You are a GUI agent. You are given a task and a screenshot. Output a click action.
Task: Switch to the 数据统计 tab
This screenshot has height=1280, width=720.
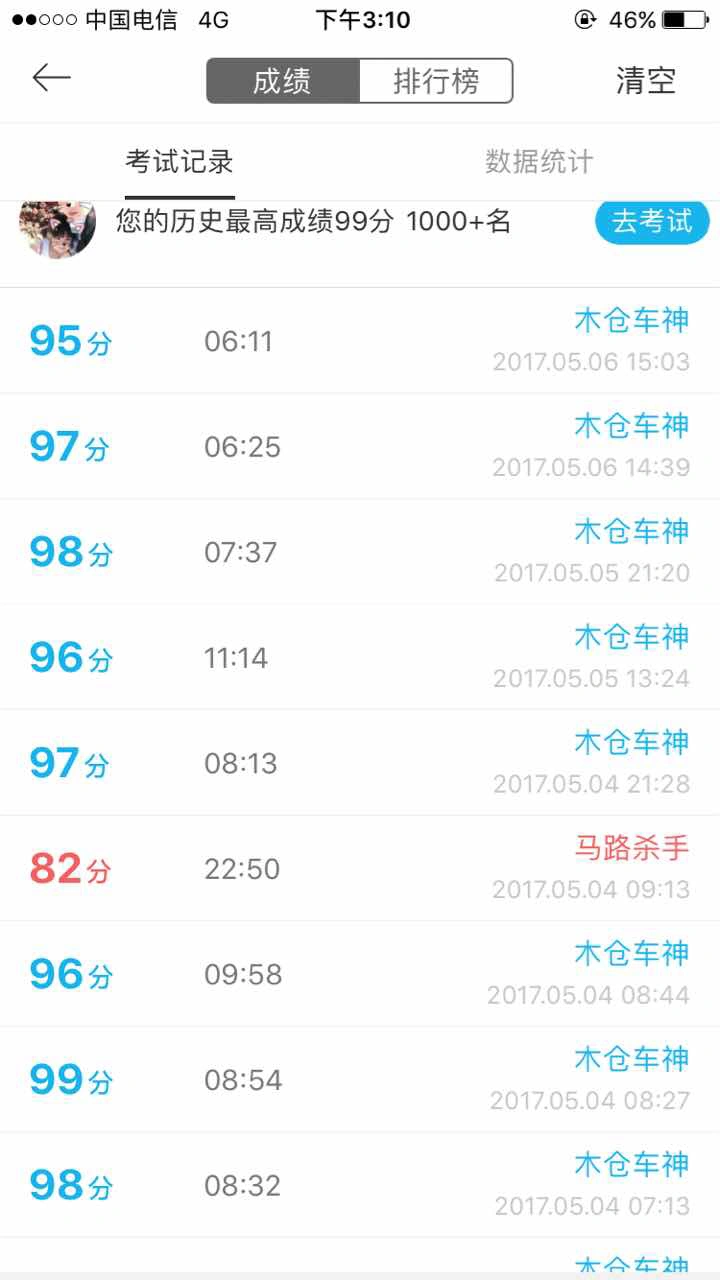click(540, 161)
